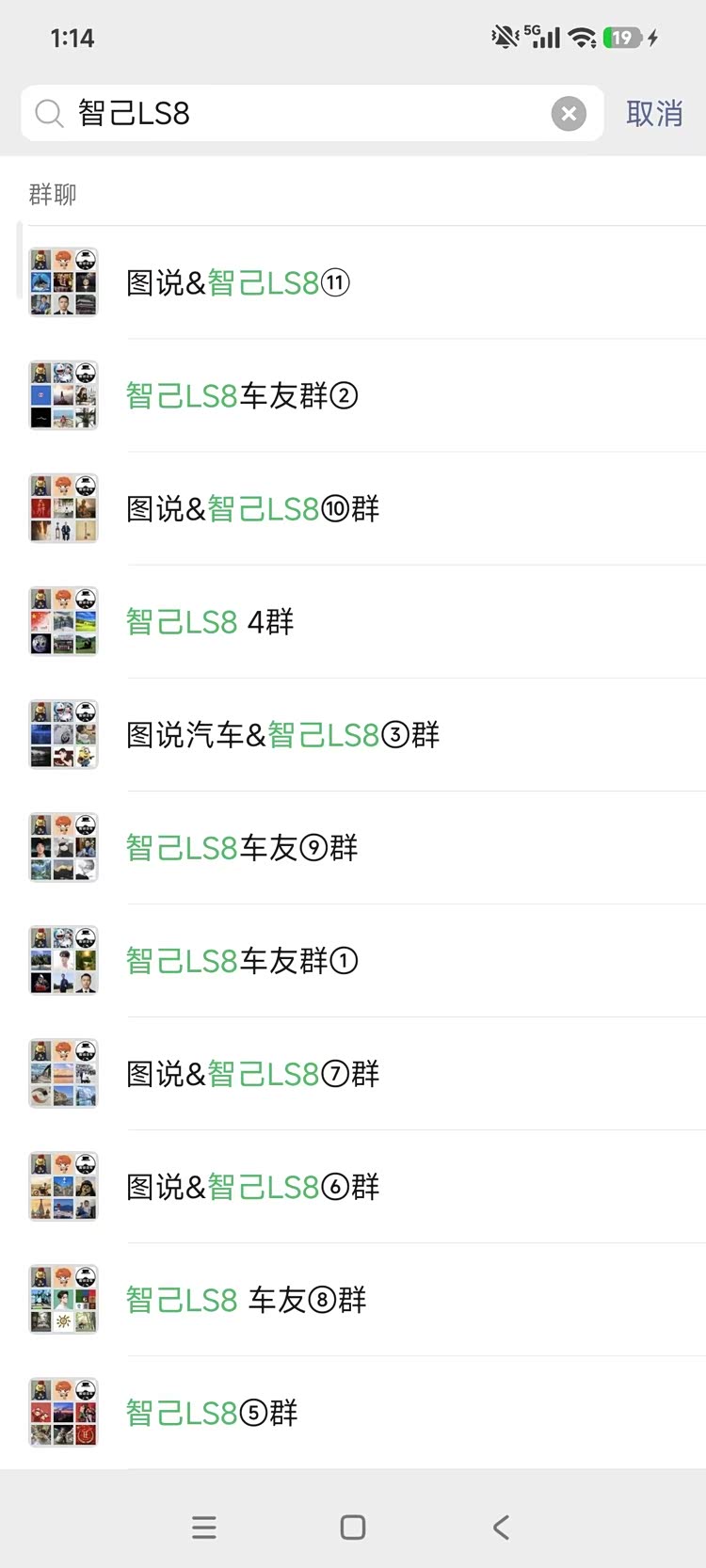This screenshot has height=1568, width=706.
Task: Go back using the system back button
Action: [x=501, y=1527]
